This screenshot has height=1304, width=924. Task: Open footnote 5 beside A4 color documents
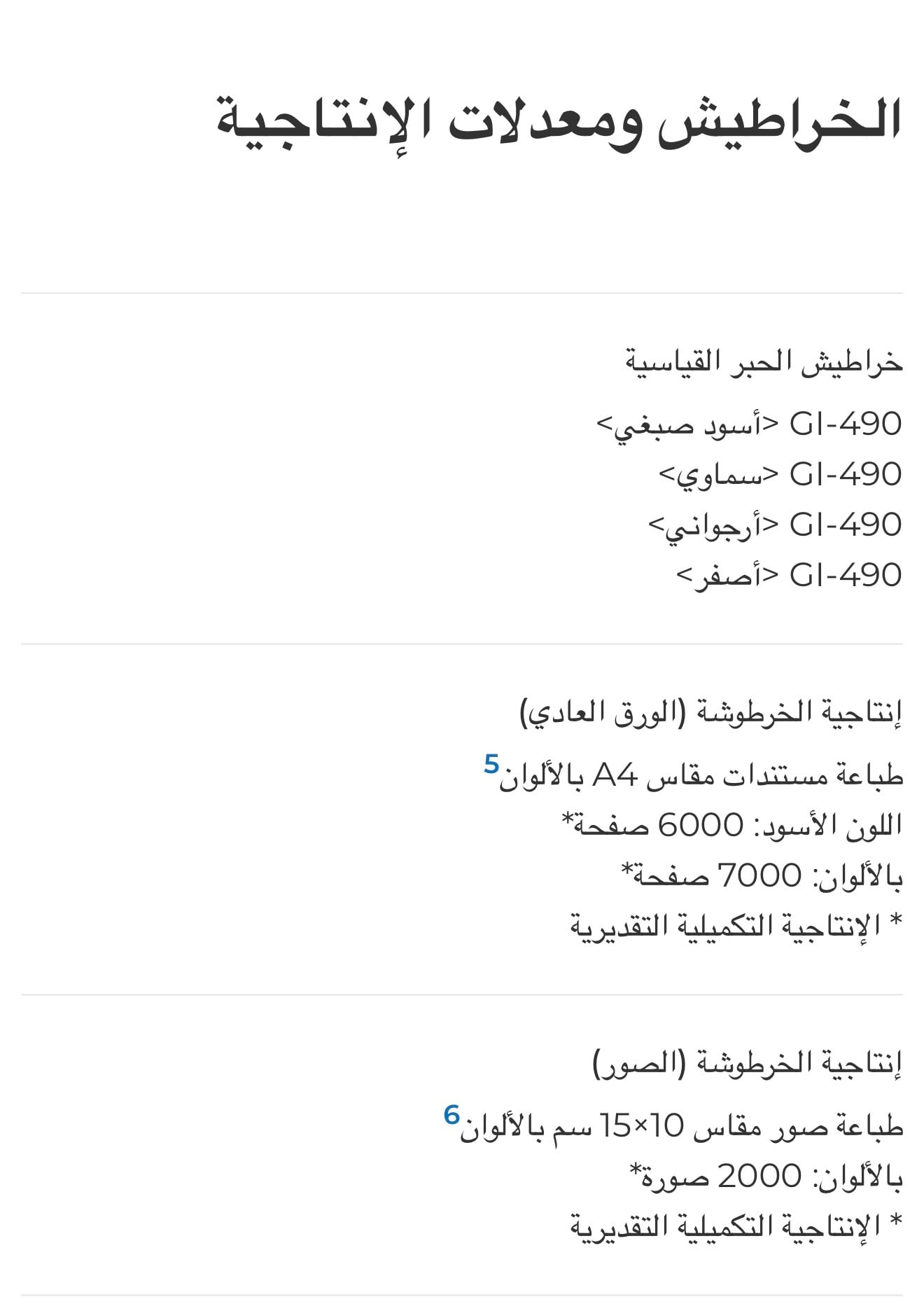(491, 764)
